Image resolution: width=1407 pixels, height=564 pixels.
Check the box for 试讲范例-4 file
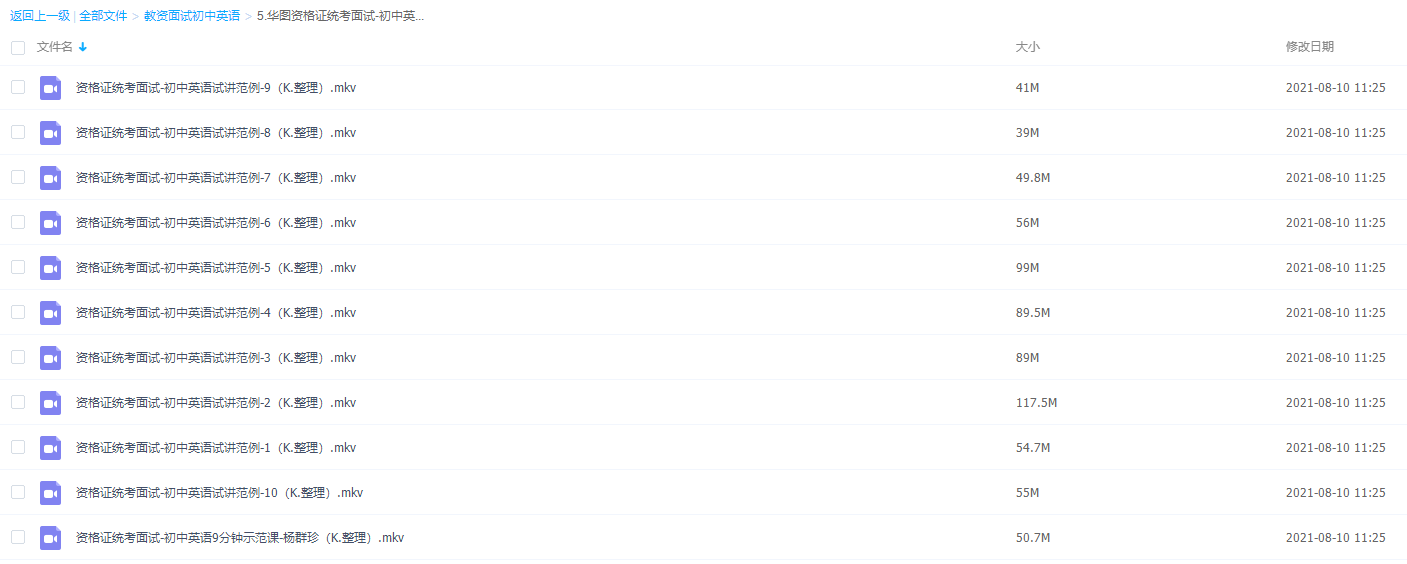coord(18,312)
